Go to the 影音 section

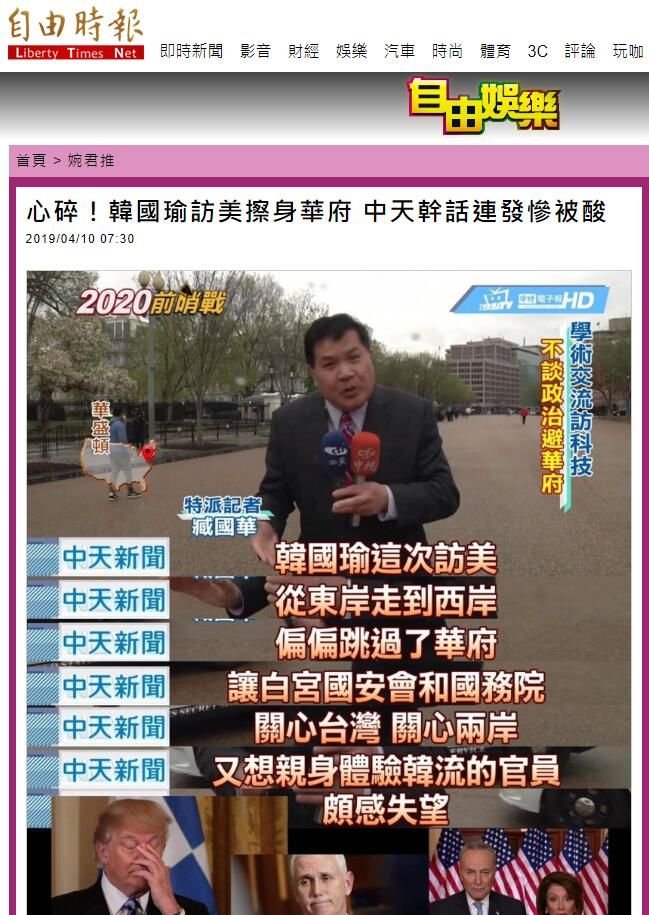[255, 51]
